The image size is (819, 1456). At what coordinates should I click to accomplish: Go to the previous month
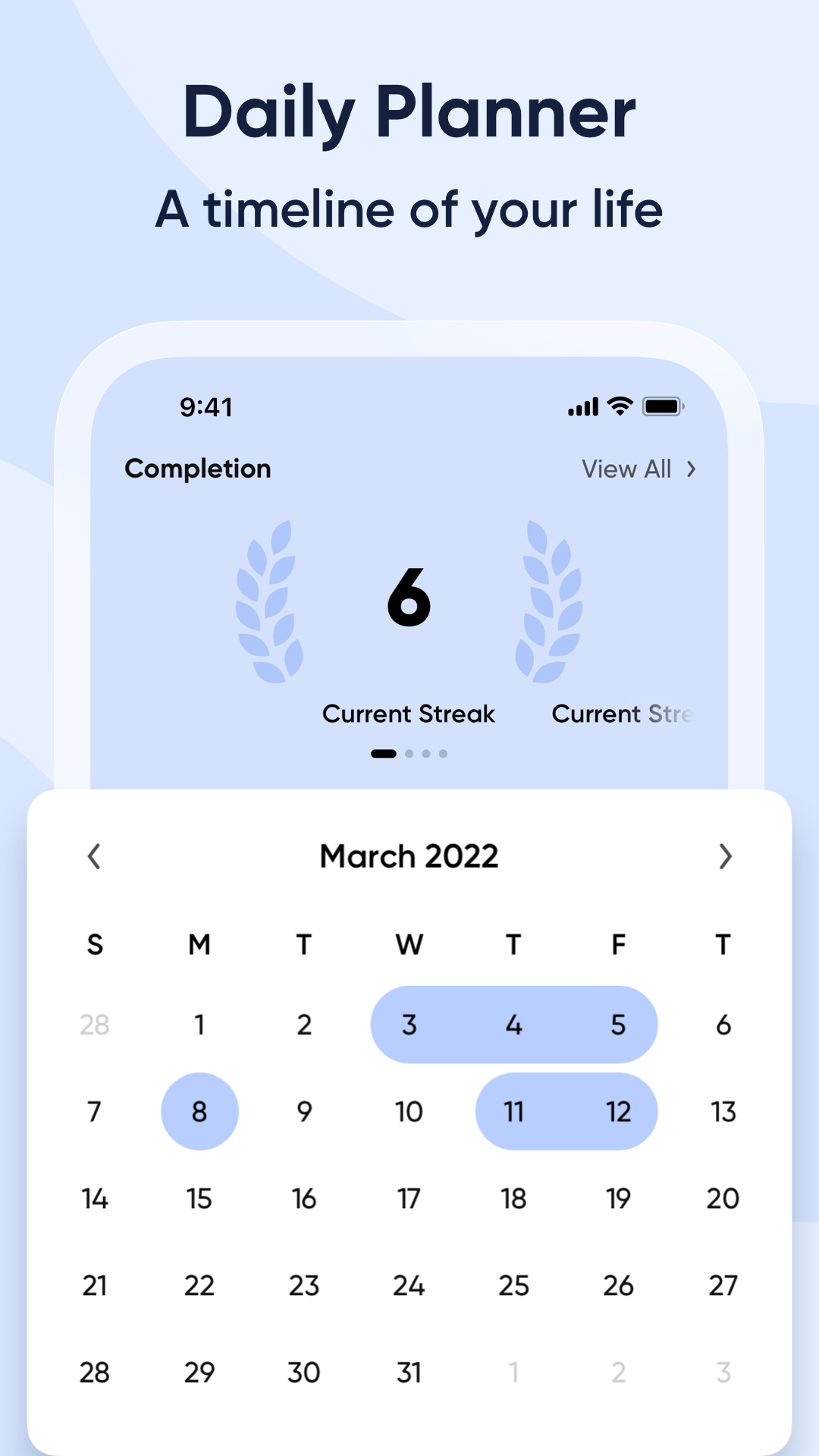94,856
